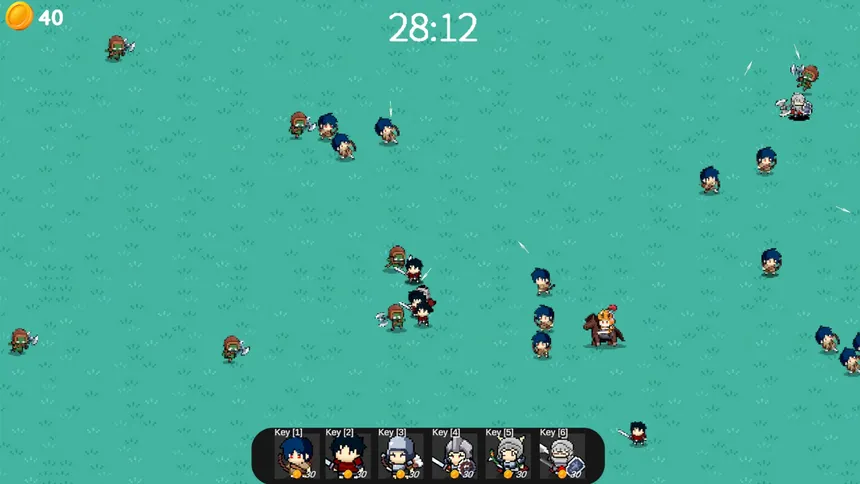The image size is (860, 484).
Task: Deploy the horned-helmet warrior (Key 5)
Action: click(508, 456)
